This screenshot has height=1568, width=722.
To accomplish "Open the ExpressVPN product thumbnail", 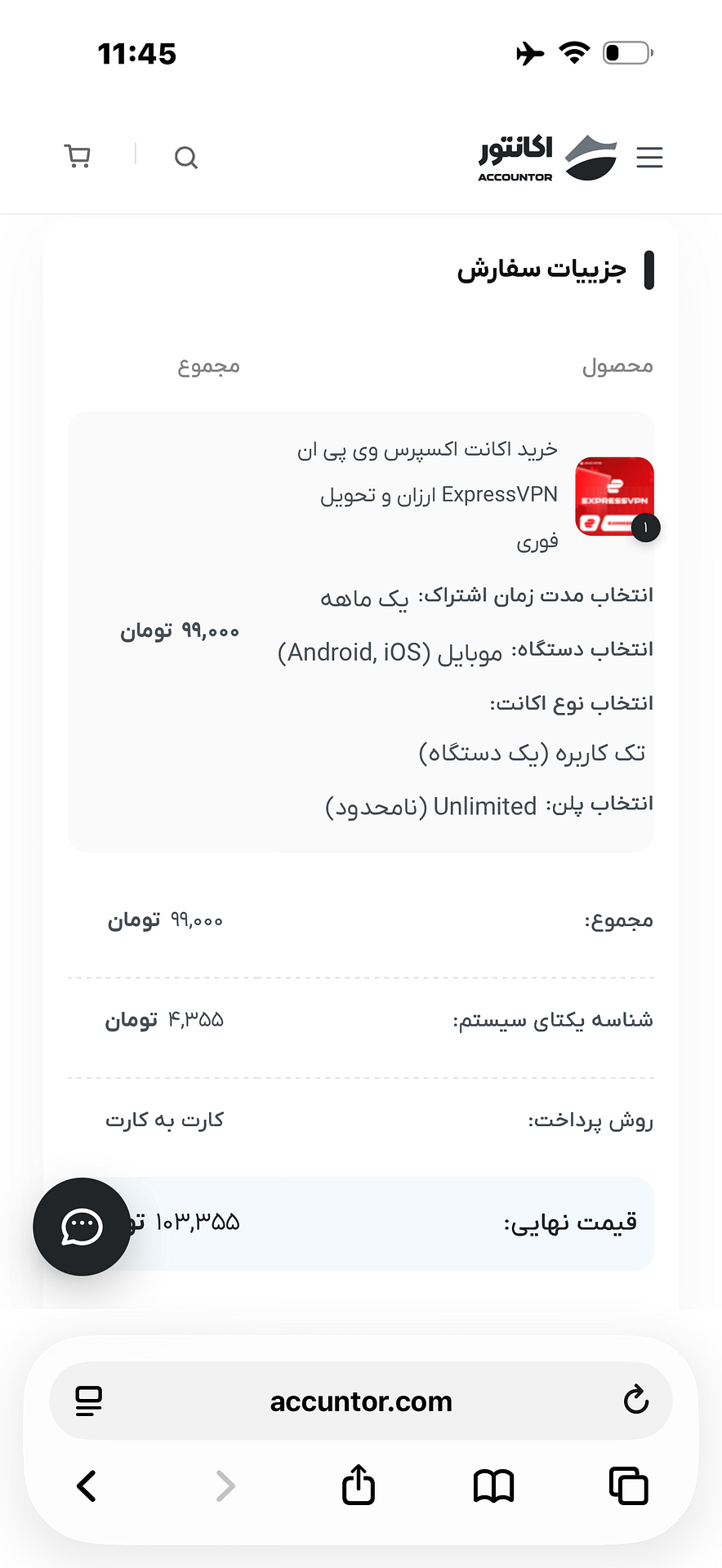I will point(615,497).
